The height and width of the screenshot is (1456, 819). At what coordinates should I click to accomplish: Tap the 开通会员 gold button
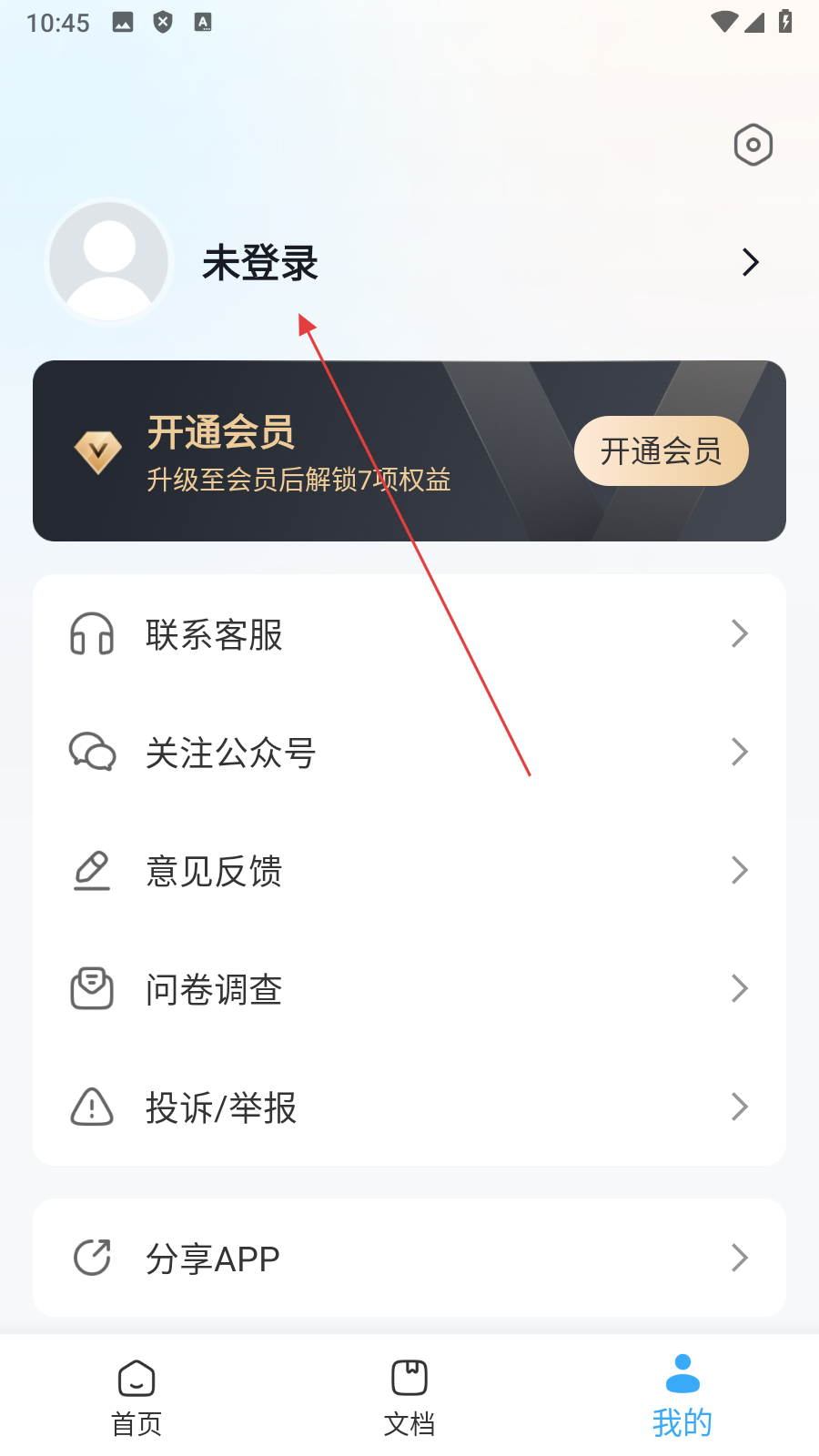[x=661, y=451]
